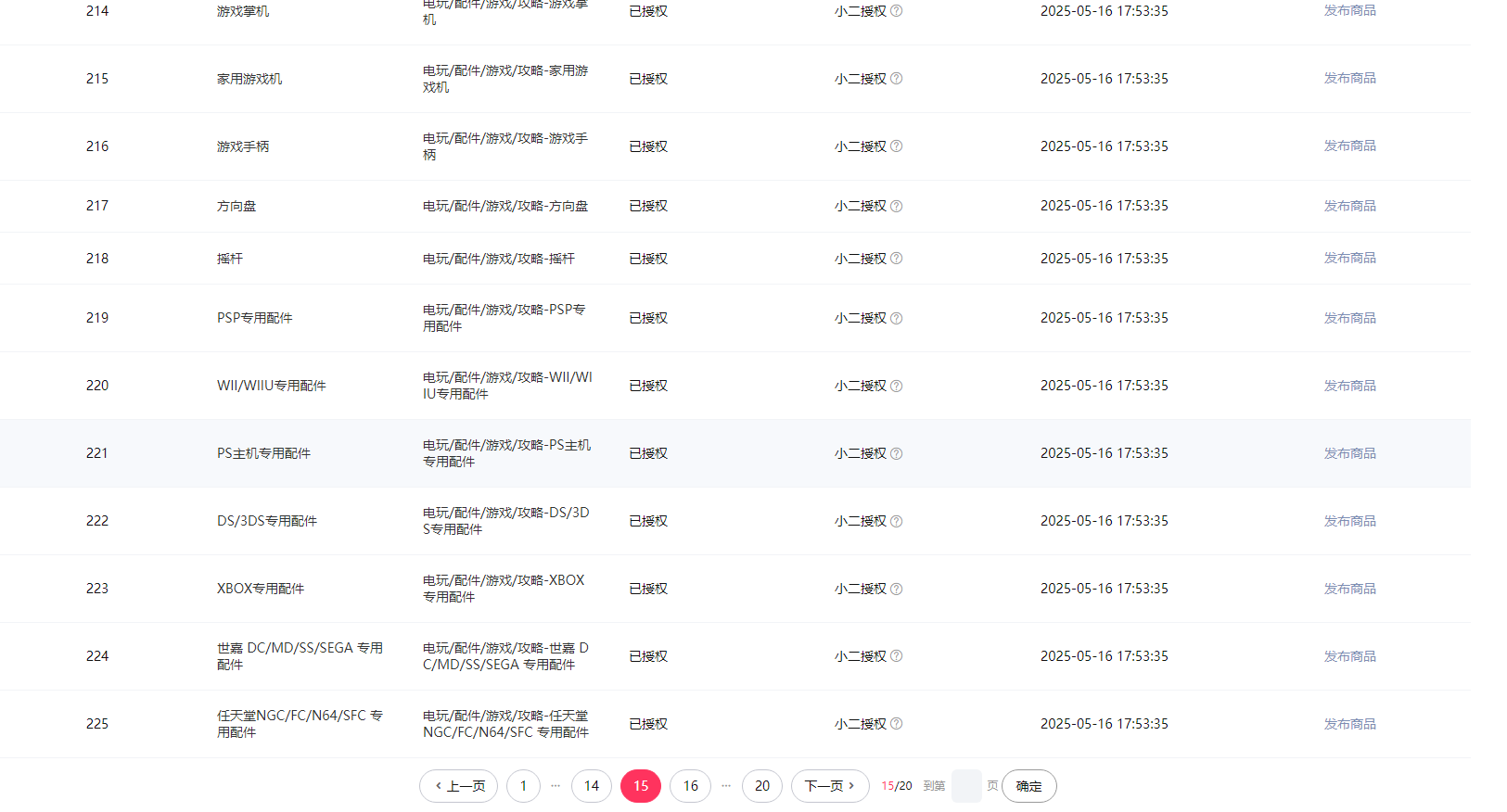Go to previous page 上一页

tap(459, 786)
